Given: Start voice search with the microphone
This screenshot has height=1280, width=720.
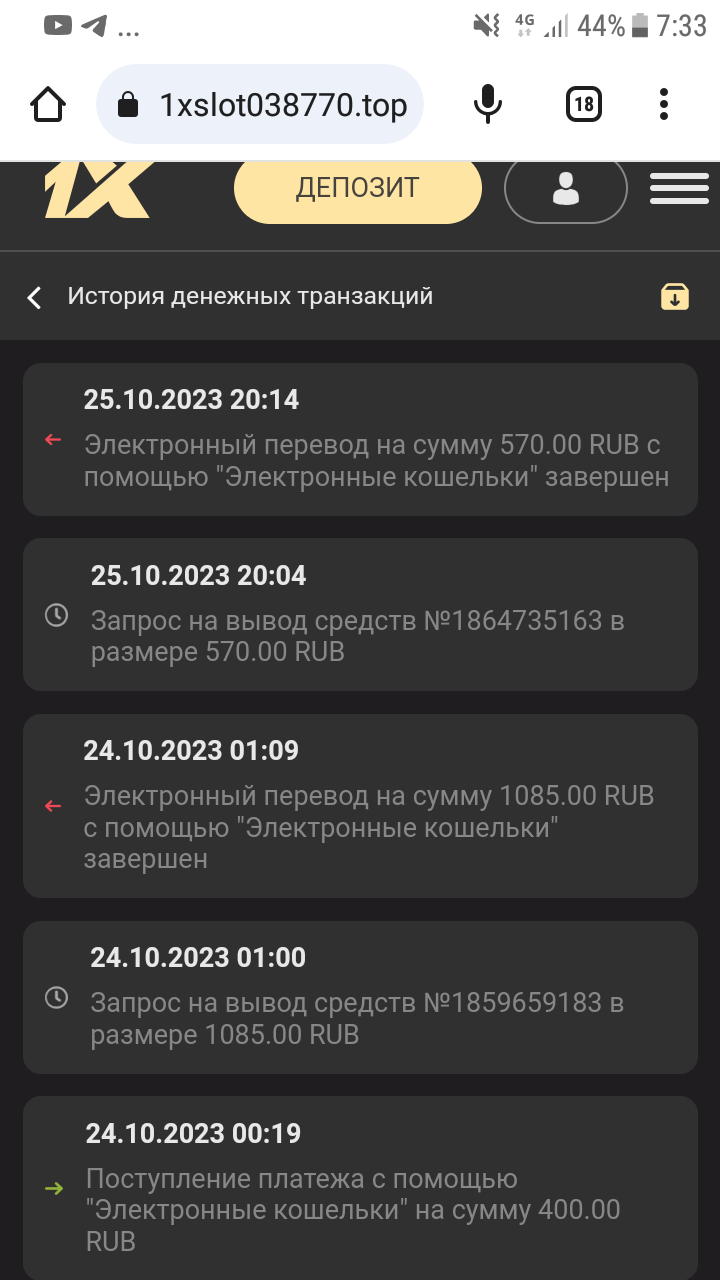Looking at the screenshot, I should (487, 104).
